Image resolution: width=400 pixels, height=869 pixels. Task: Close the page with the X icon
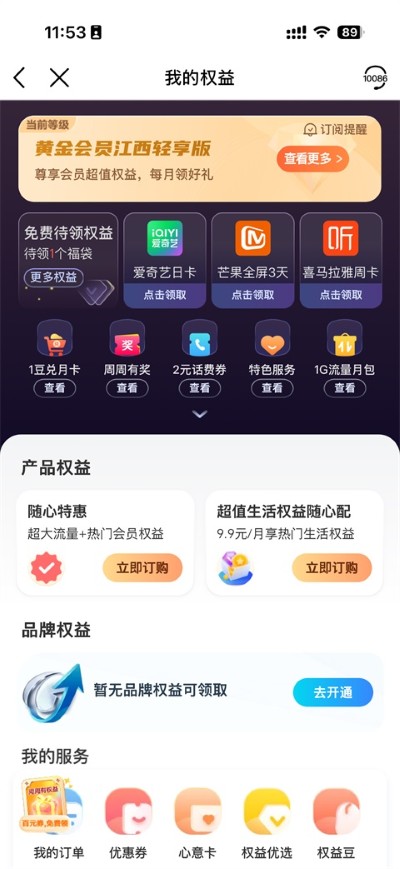(59, 78)
